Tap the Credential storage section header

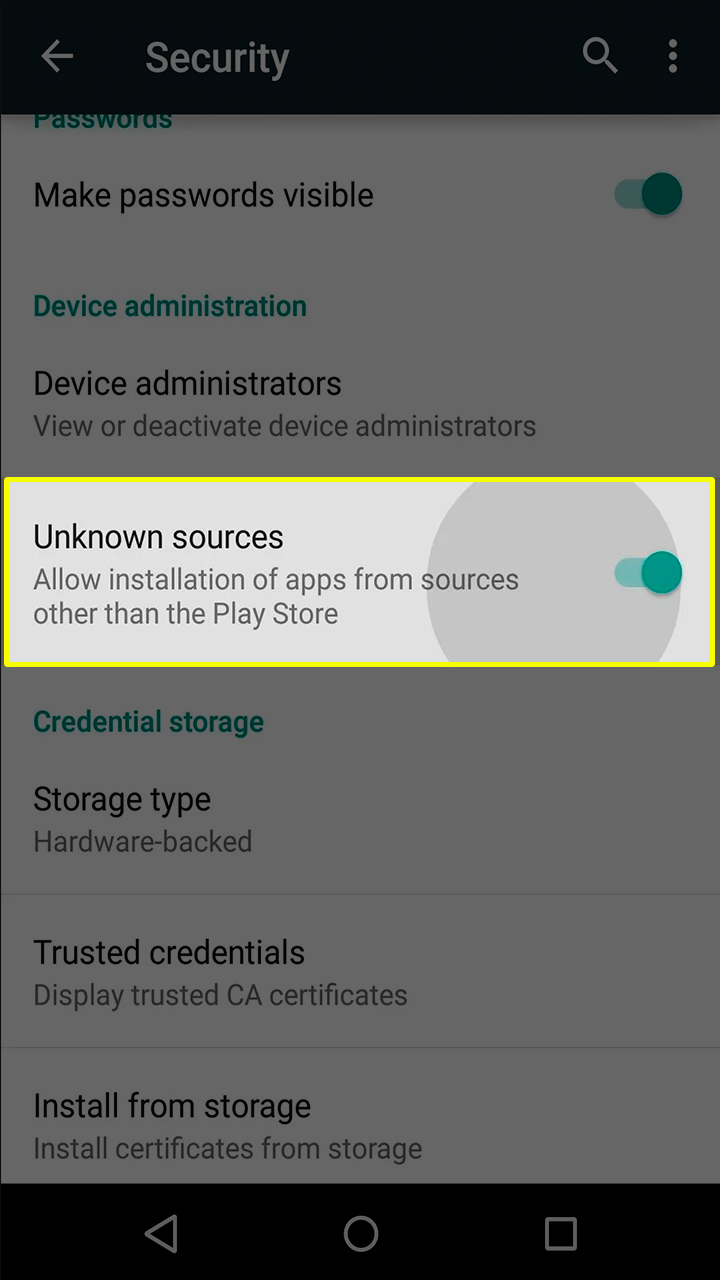click(x=148, y=721)
